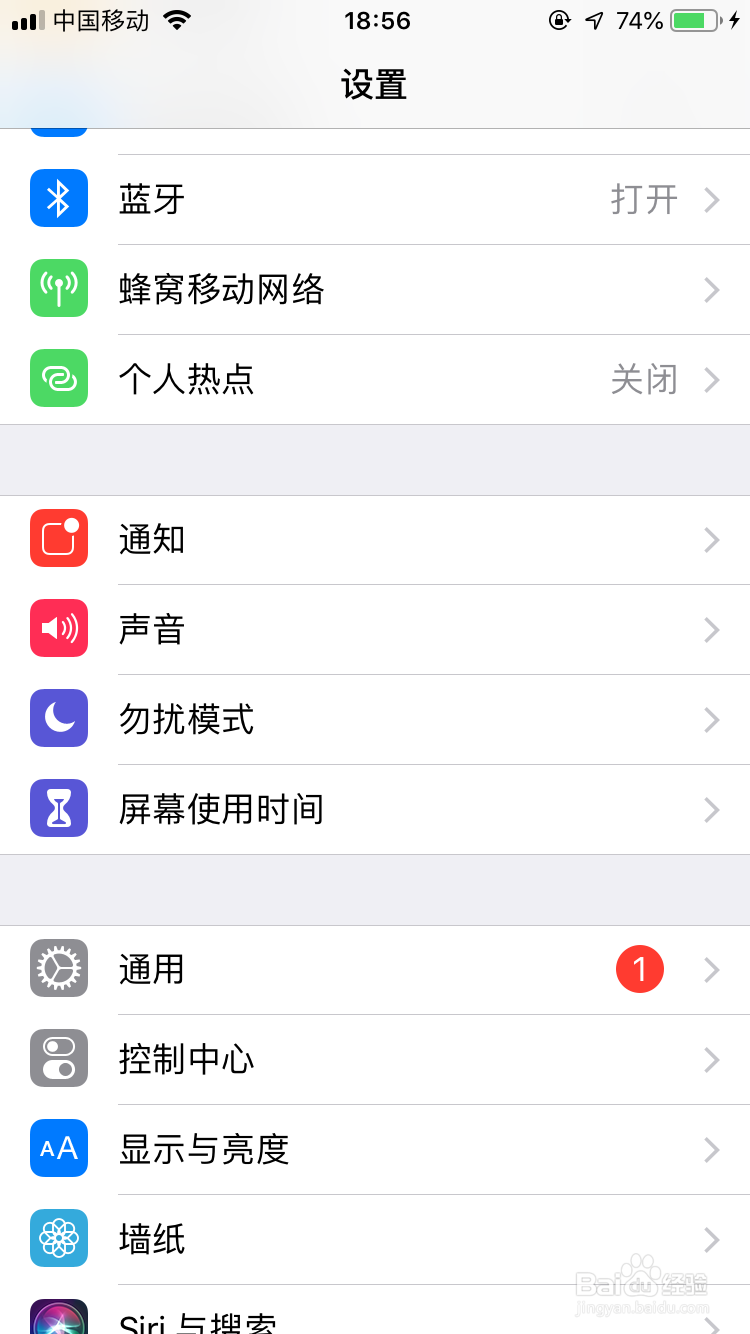Tap the Display & Brightness icon
The height and width of the screenshot is (1334, 750).
pyautogui.click(x=58, y=1148)
